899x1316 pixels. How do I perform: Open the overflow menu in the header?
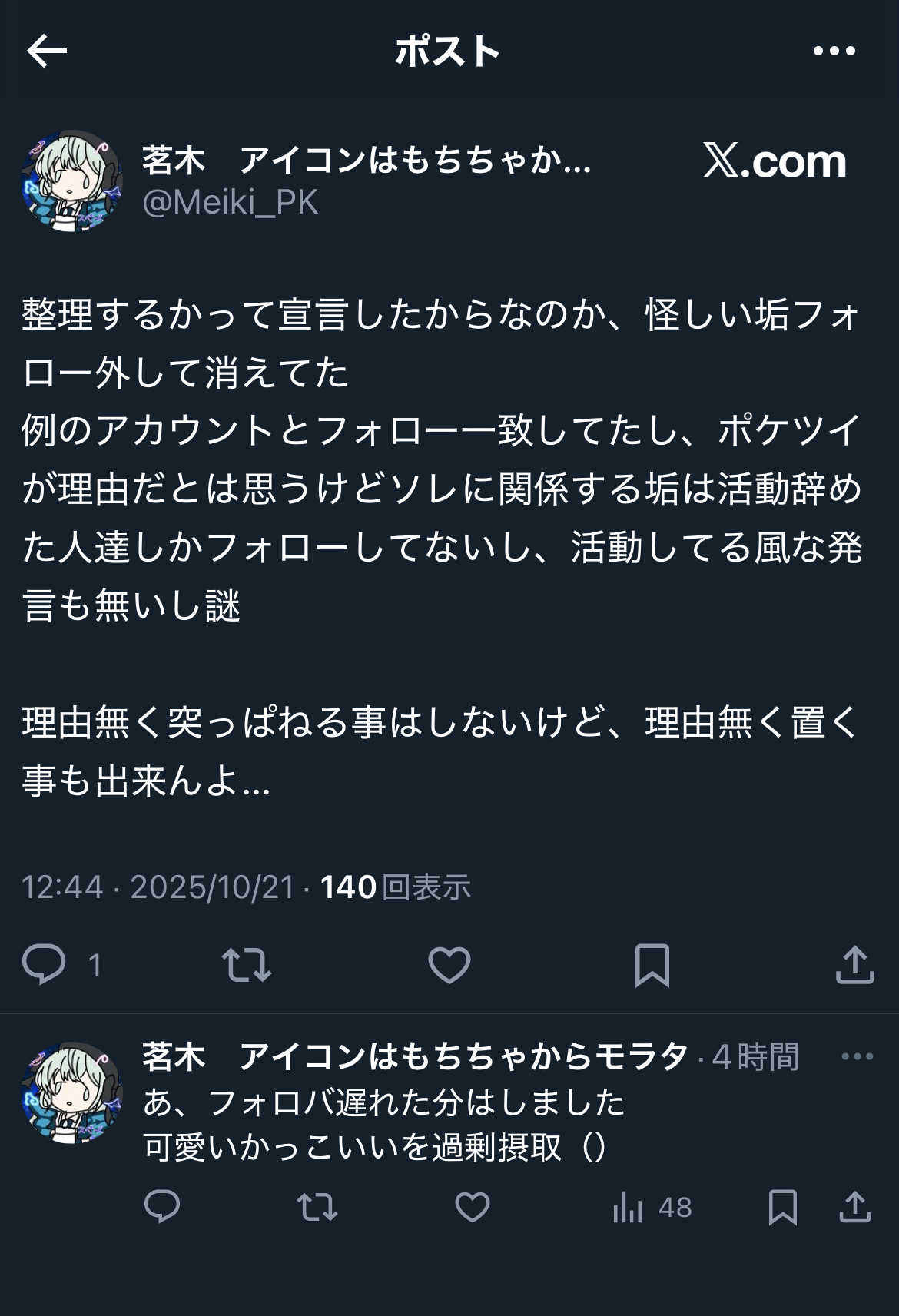pyautogui.click(x=834, y=51)
